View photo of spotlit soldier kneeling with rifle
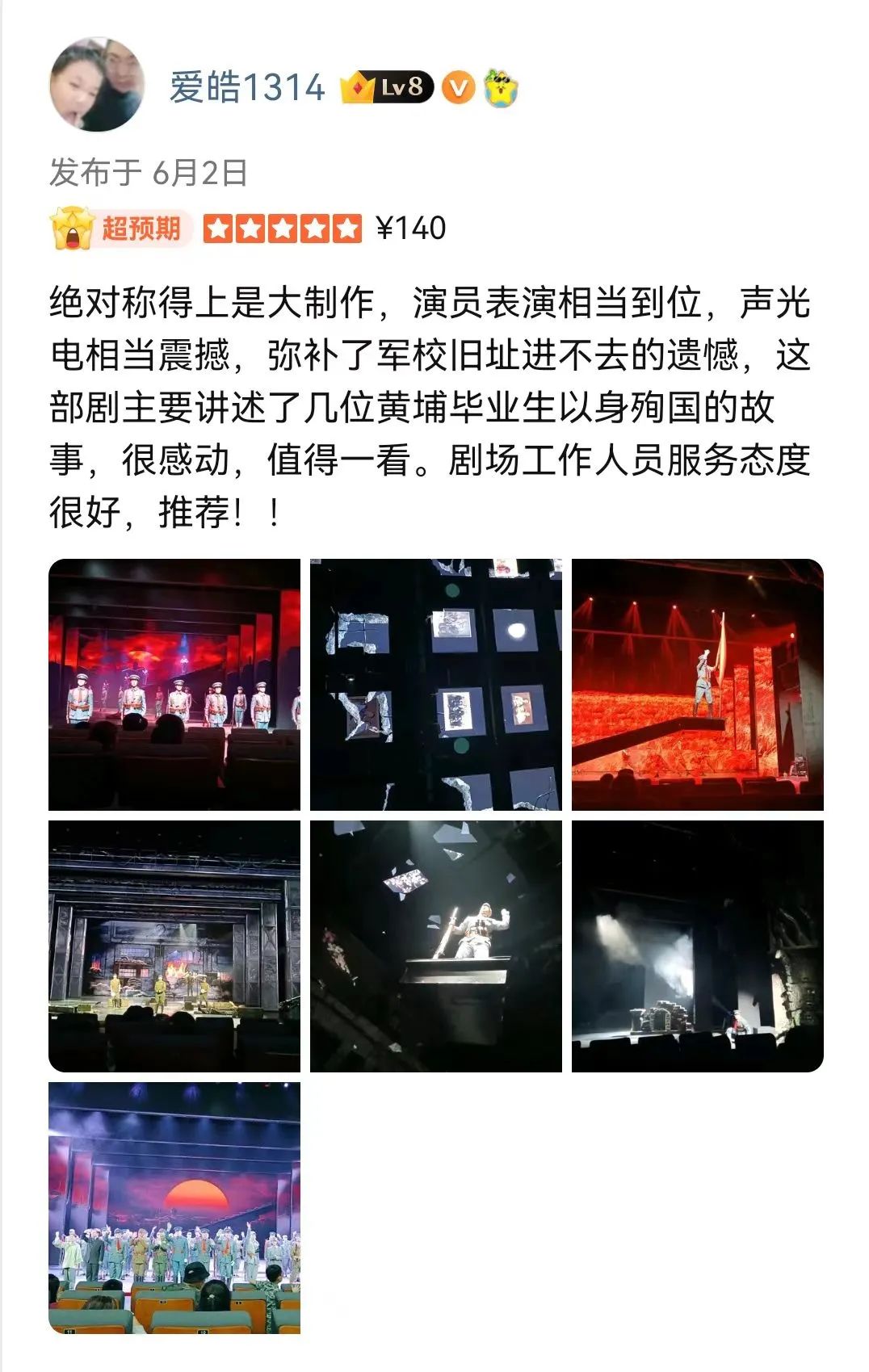Screen dimensions: 869x1372 tap(436, 946)
